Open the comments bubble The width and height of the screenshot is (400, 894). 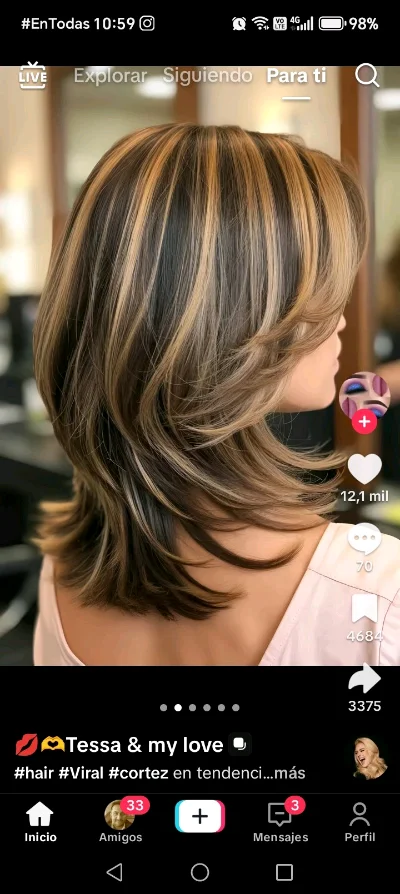(x=365, y=539)
